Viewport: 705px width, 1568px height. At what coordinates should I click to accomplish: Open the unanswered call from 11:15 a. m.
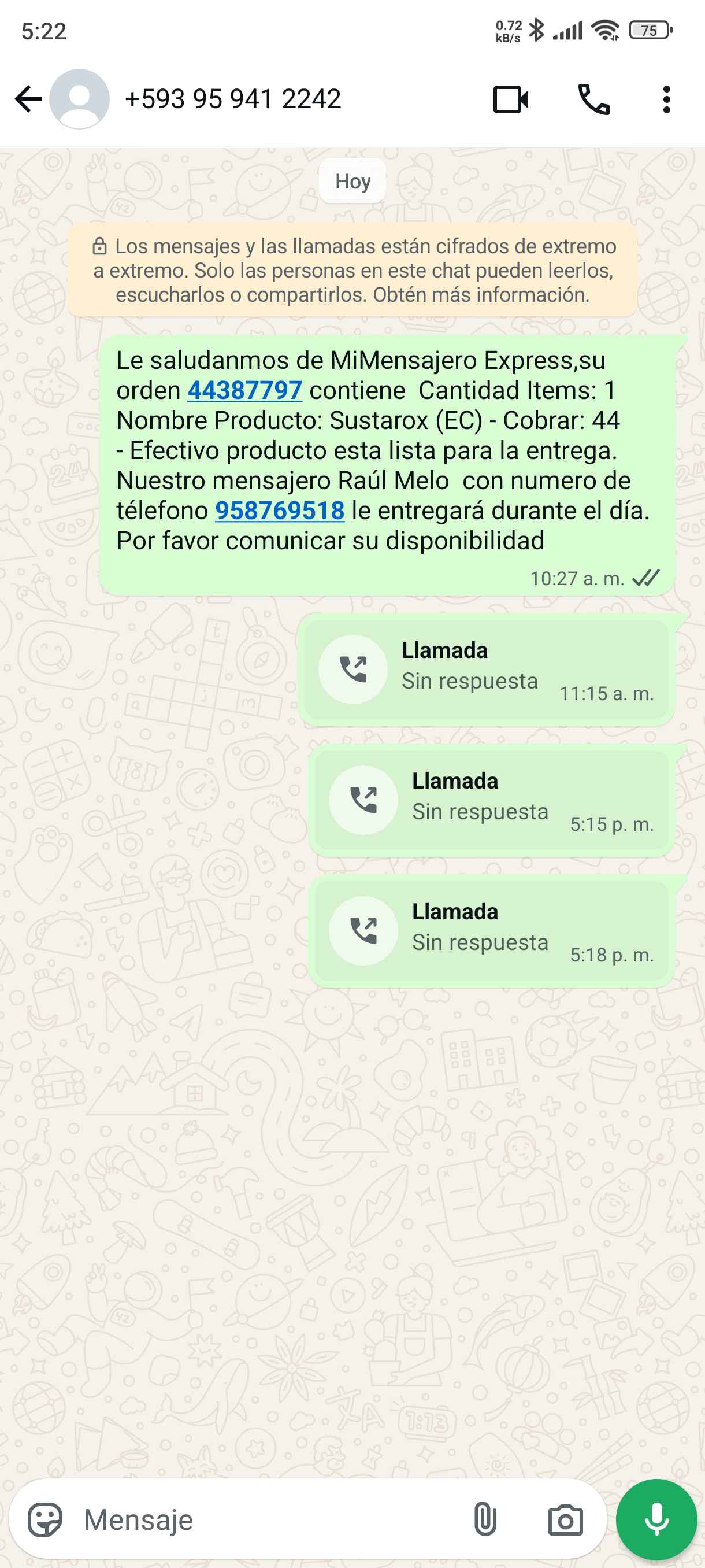pos(485,670)
